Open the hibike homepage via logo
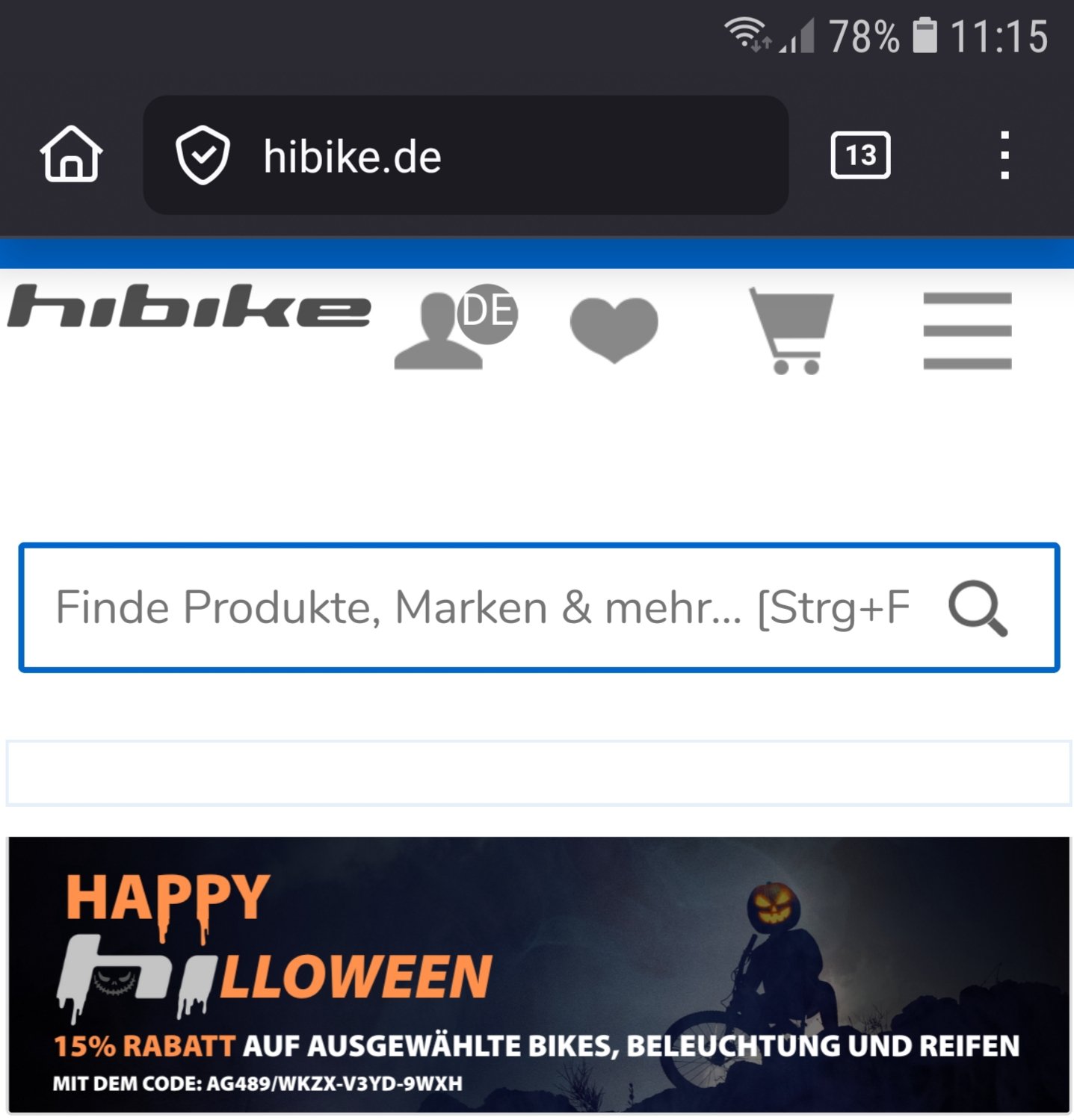 click(x=189, y=307)
